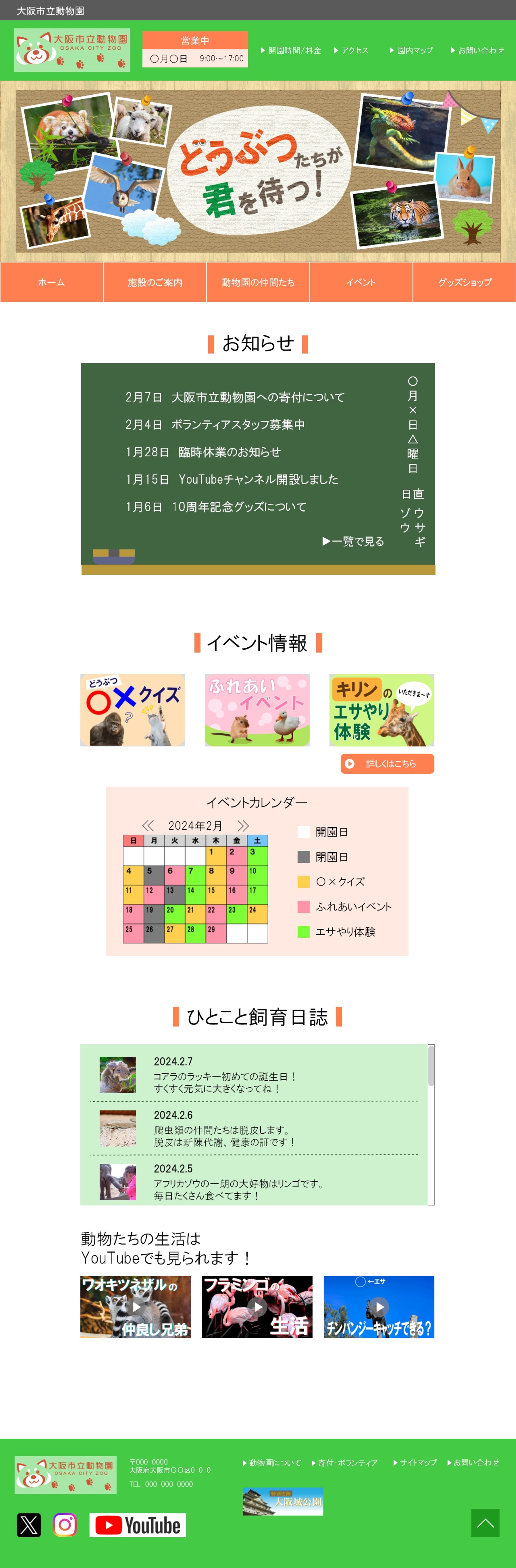
Task: Select the イベント navigation tab
Action: tap(361, 282)
